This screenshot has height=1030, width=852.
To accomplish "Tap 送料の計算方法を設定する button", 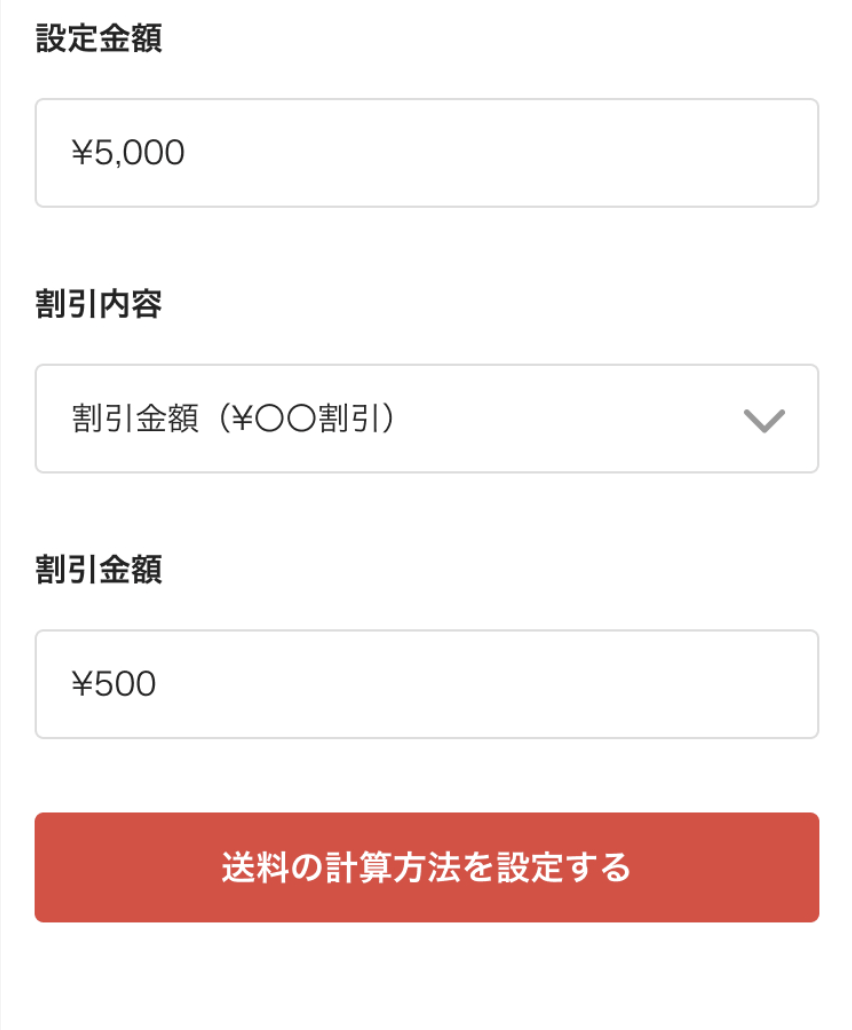I will 426,867.
